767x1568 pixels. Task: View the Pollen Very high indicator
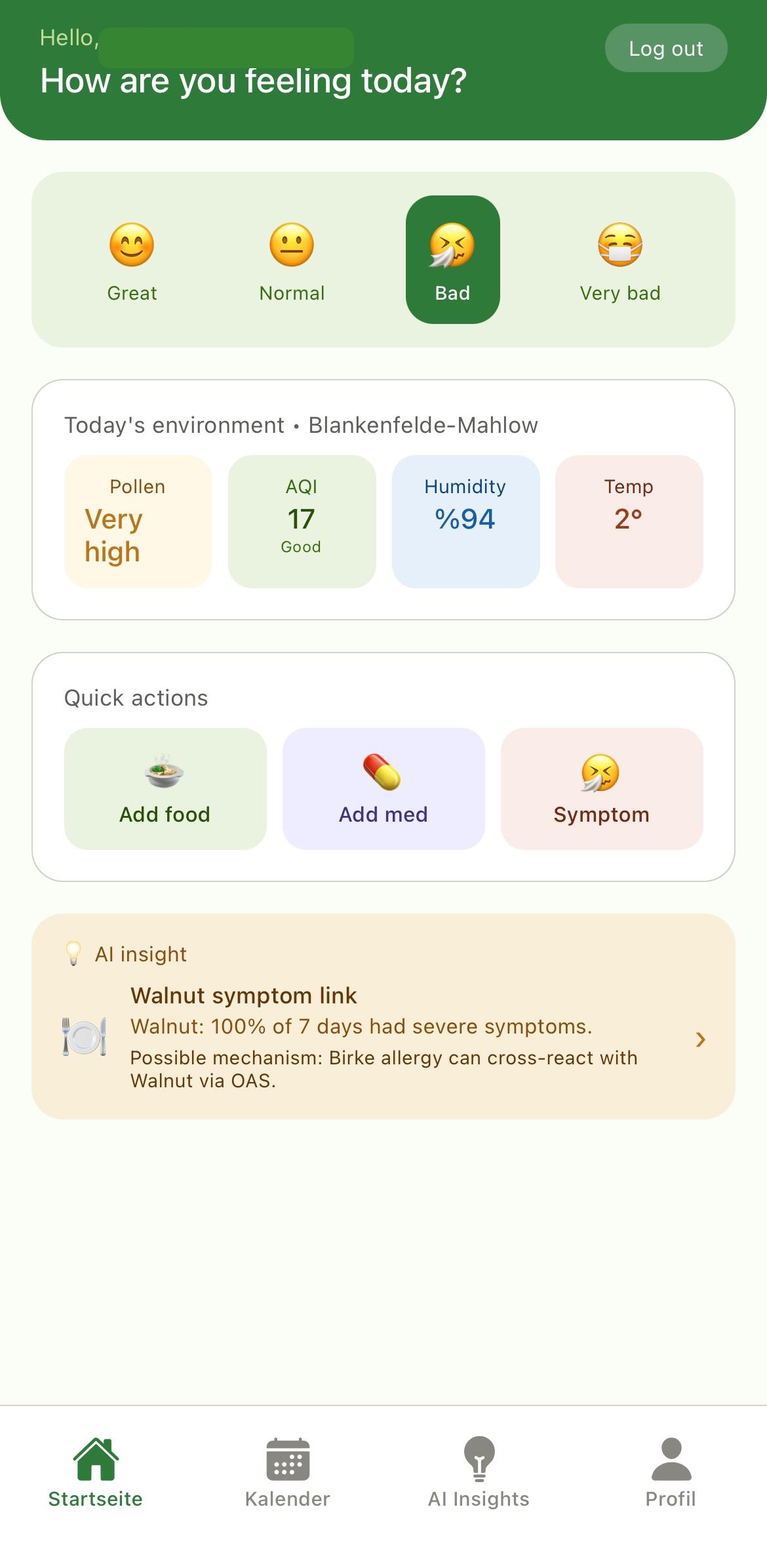click(x=138, y=520)
